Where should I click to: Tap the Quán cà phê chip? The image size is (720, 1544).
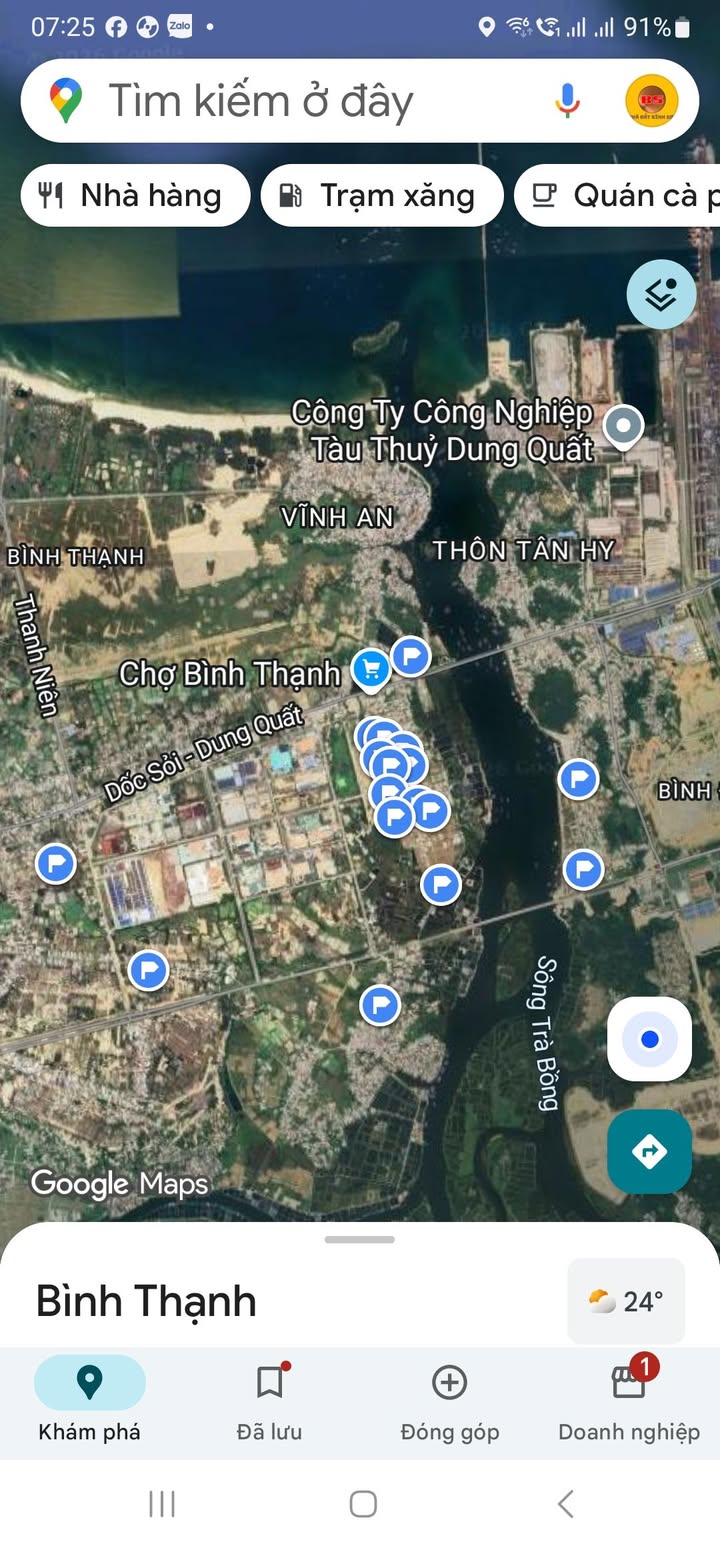tap(620, 196)
